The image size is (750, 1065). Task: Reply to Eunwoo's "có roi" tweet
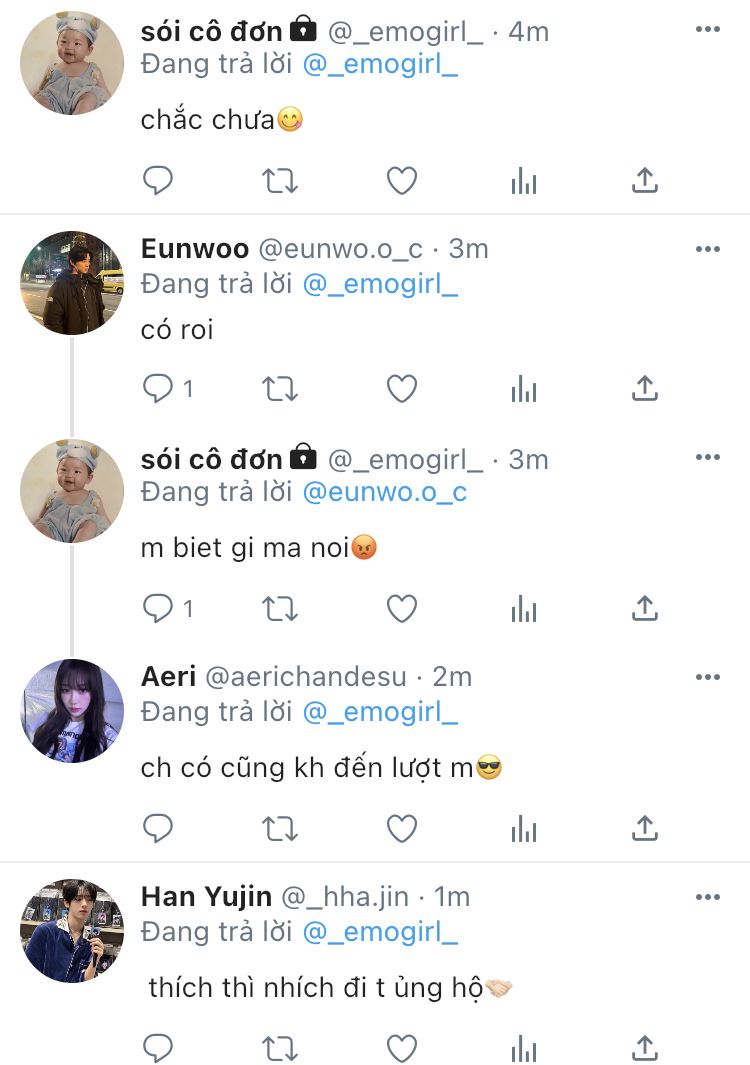158,388
